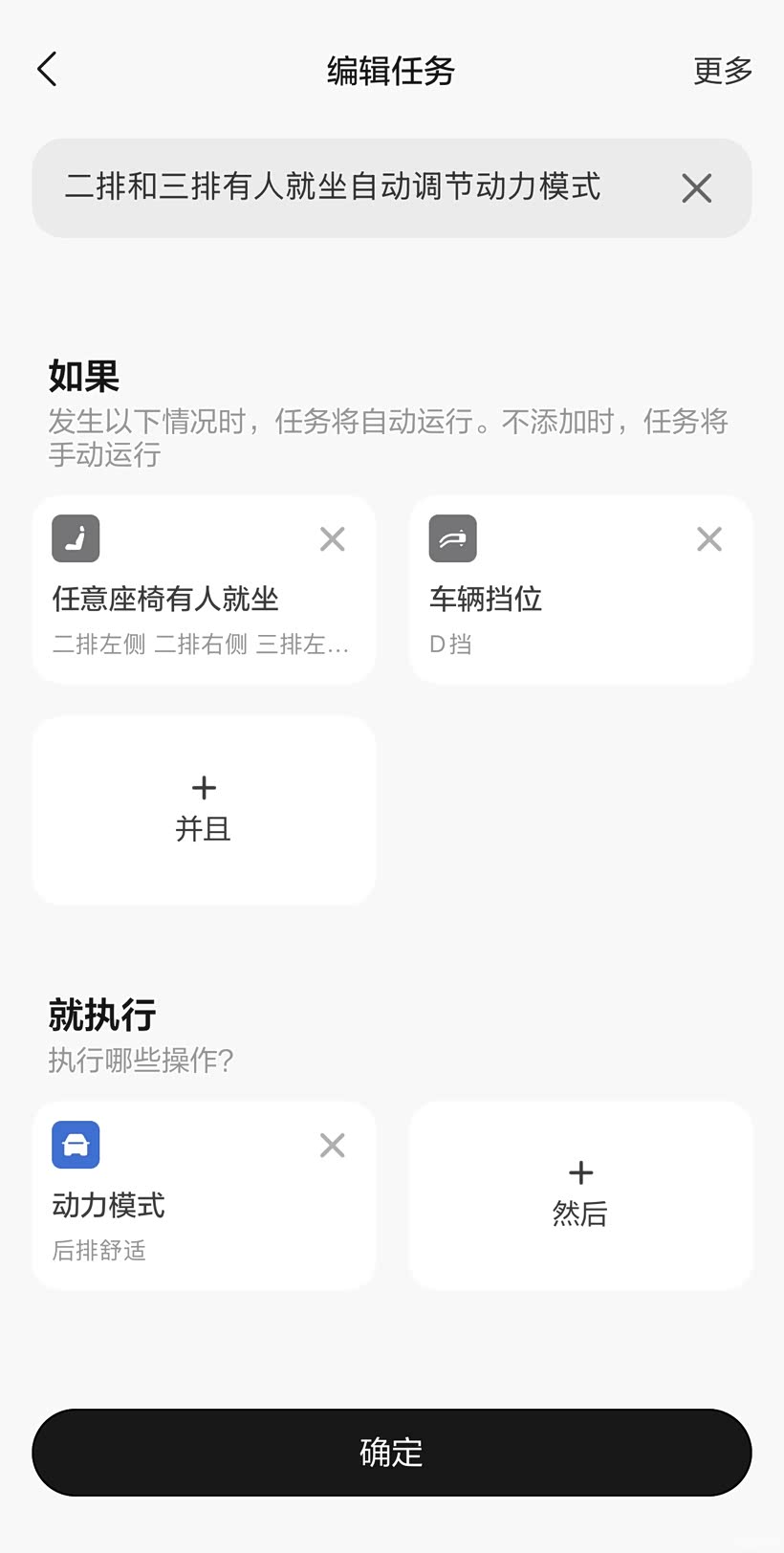784x1553 pixels.
Task: Remove the 任意座椅有人就坐 condition
Action: [332, 539]
